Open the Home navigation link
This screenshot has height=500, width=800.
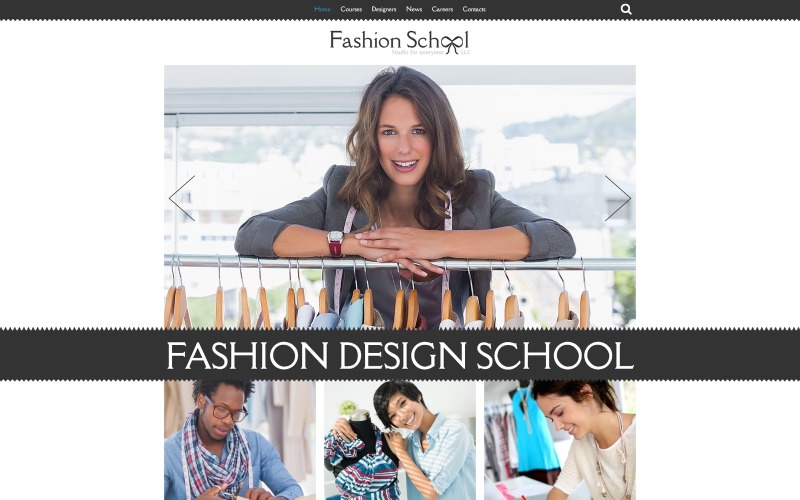click(x=322, y=9)
